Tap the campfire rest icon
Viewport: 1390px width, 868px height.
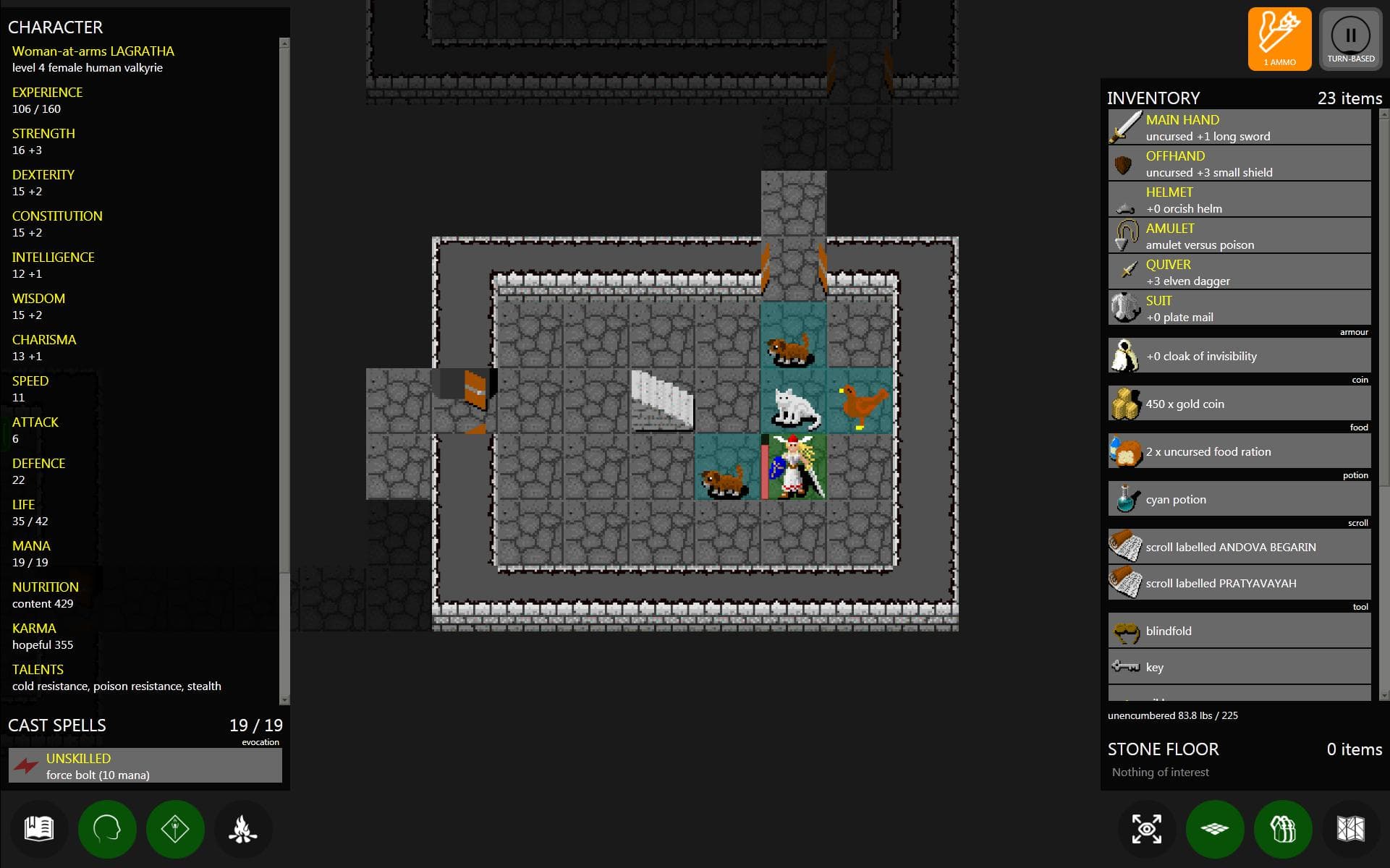pos(243,829)
